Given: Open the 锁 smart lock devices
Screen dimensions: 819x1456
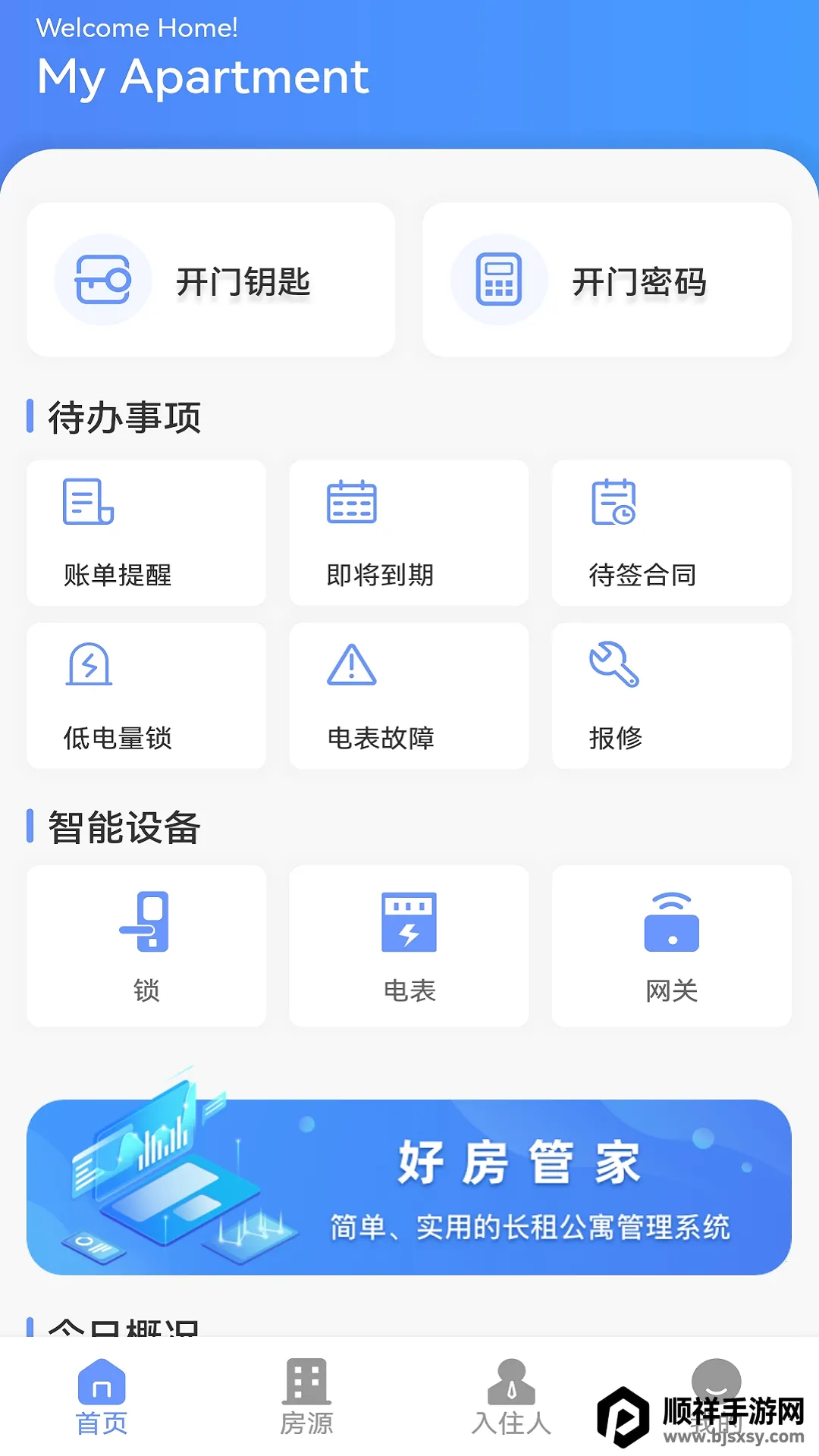Looking at the screenshot, I should 146,946.
